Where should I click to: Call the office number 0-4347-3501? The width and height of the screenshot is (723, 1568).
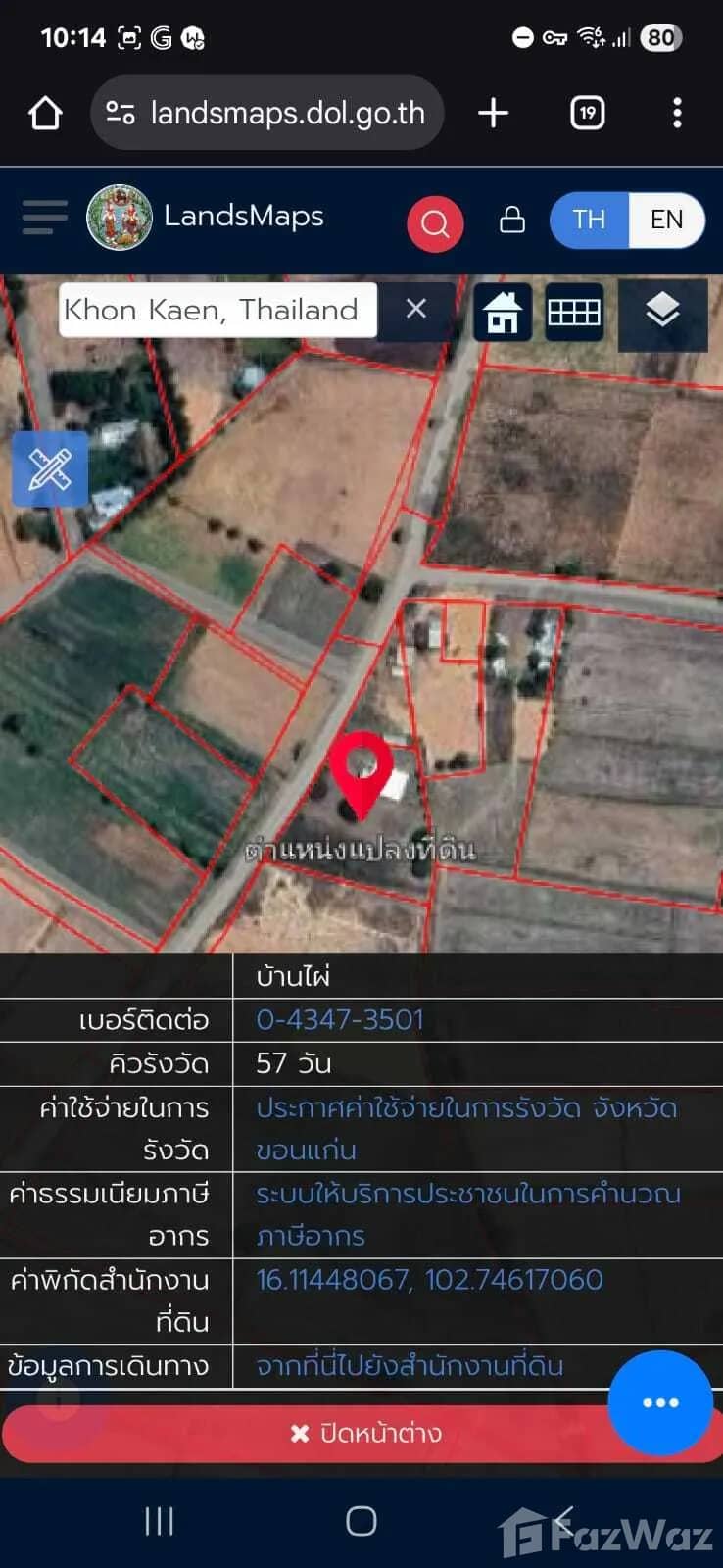coord(338,1019)
